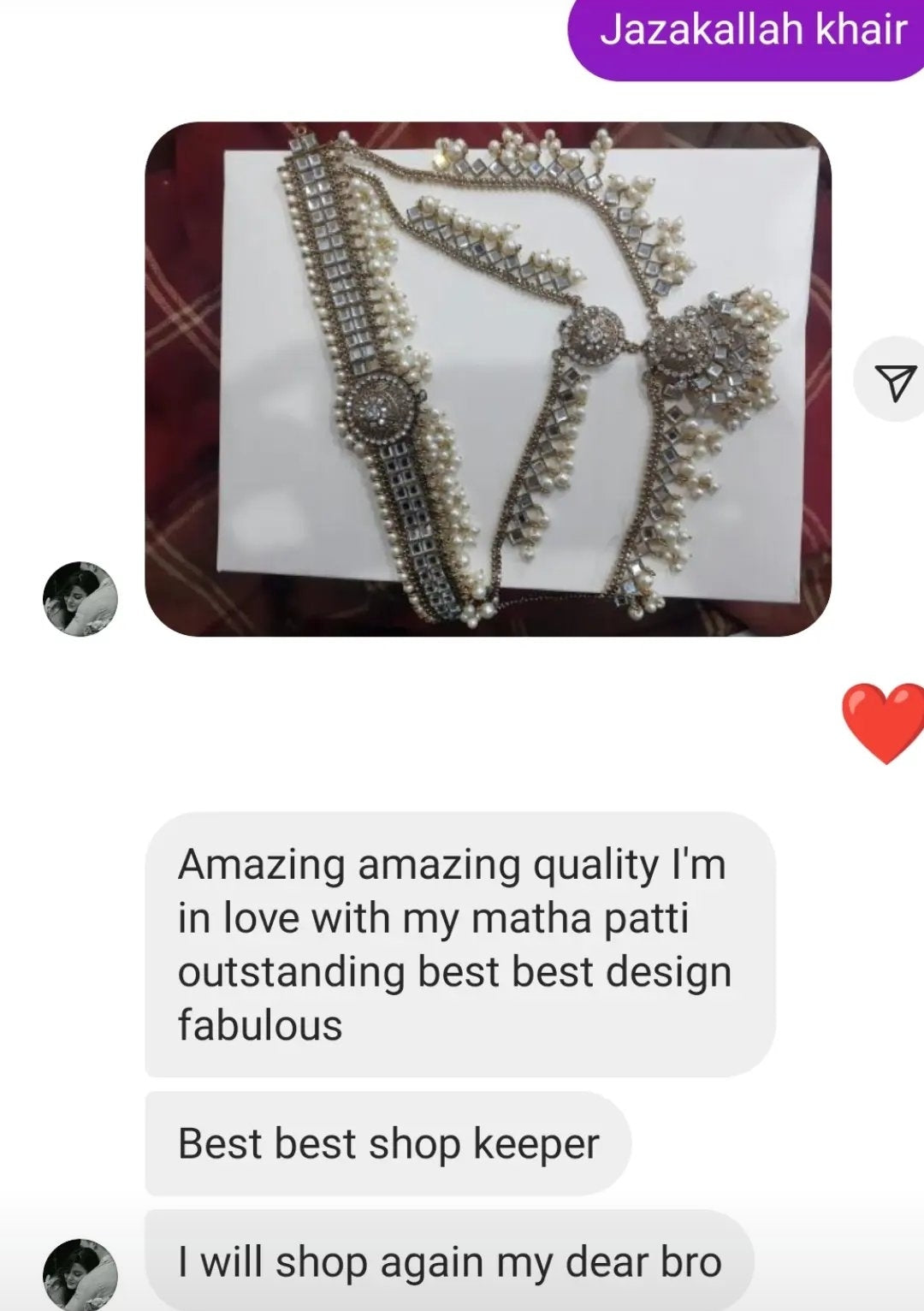Open the jewelry photo in the chat

click(488, 379)
